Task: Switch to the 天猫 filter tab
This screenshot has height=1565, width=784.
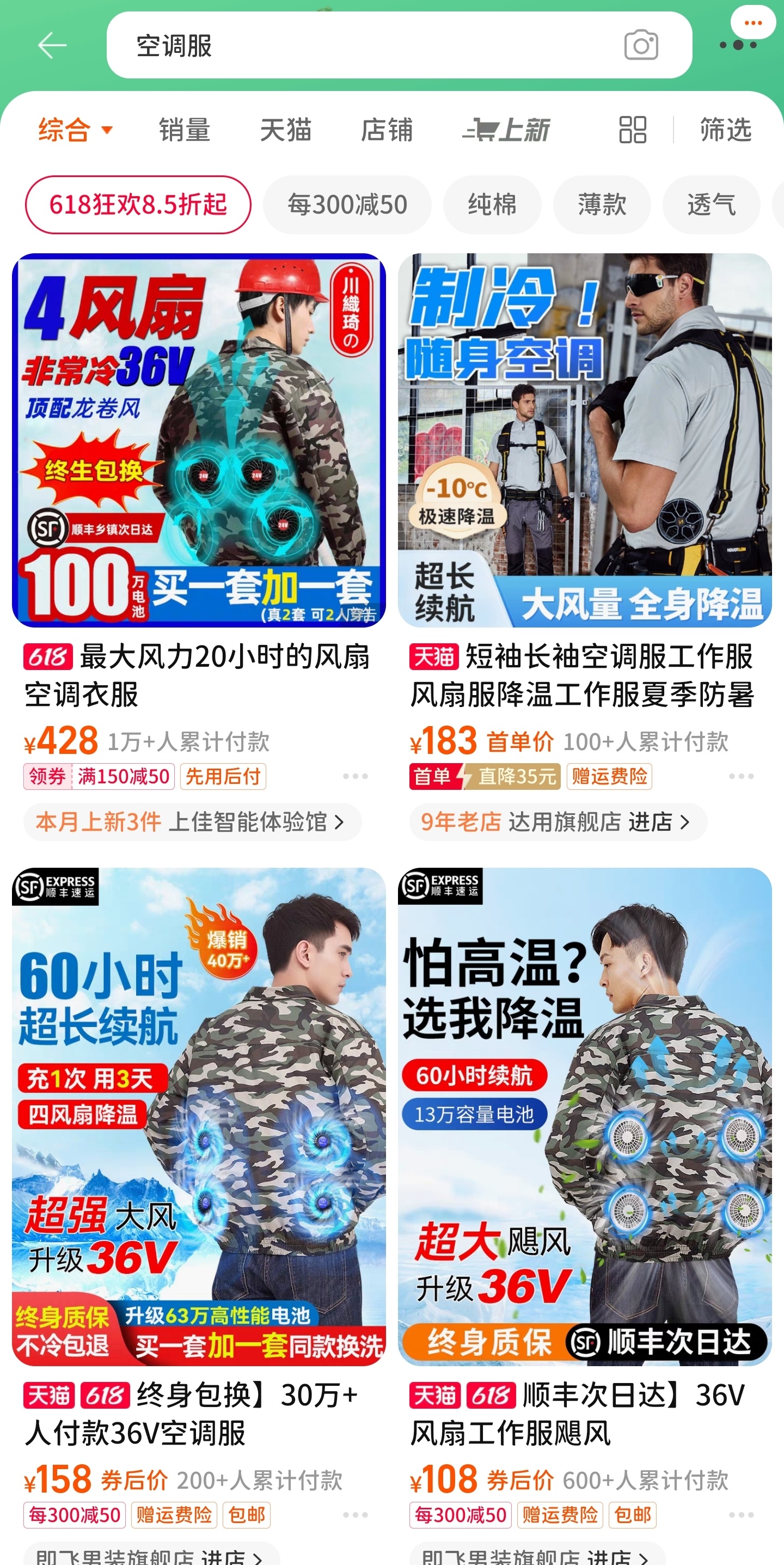Action: [x=285, y=130]
